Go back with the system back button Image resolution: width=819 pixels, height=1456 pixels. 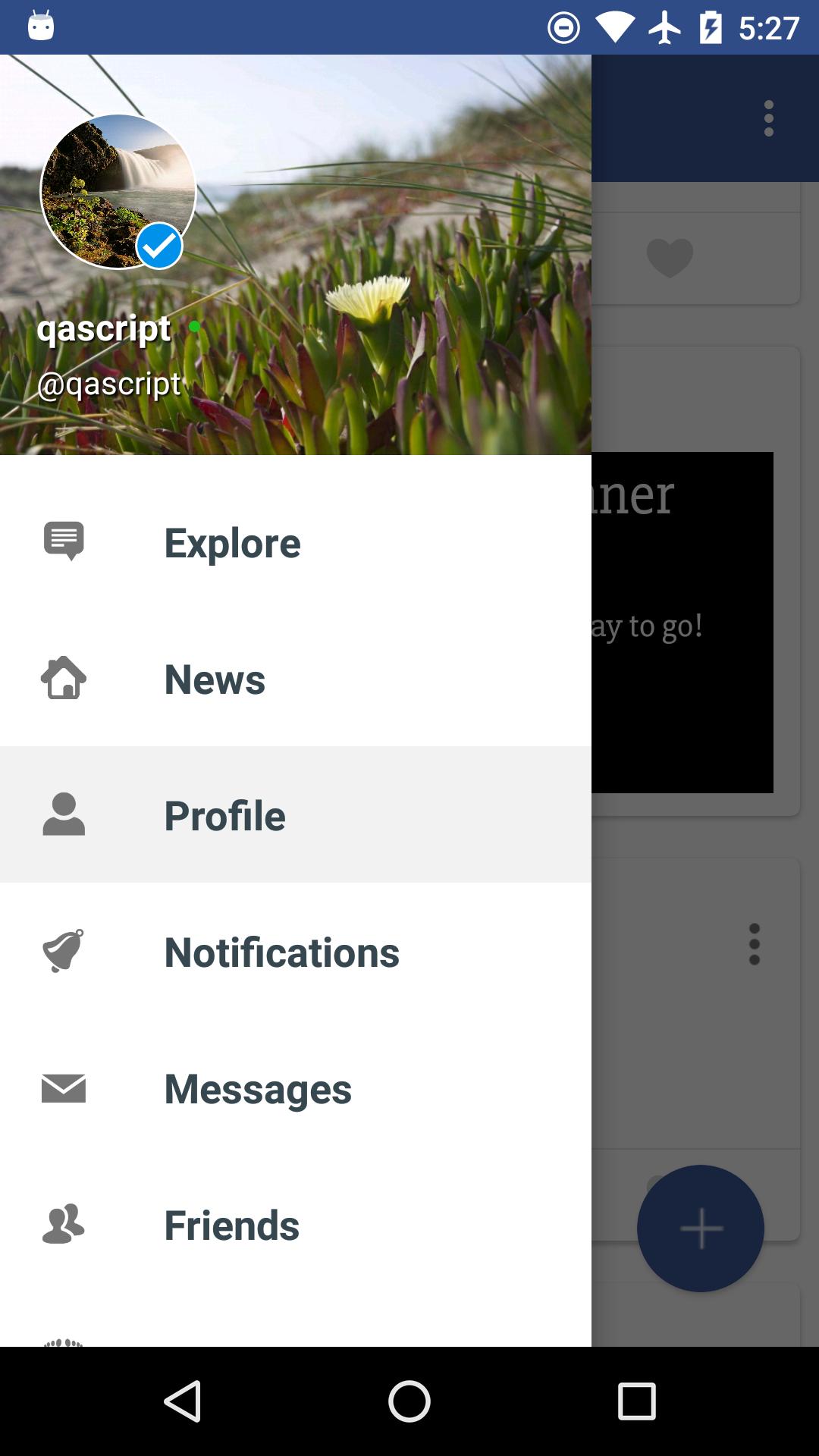pos(183,1401)
